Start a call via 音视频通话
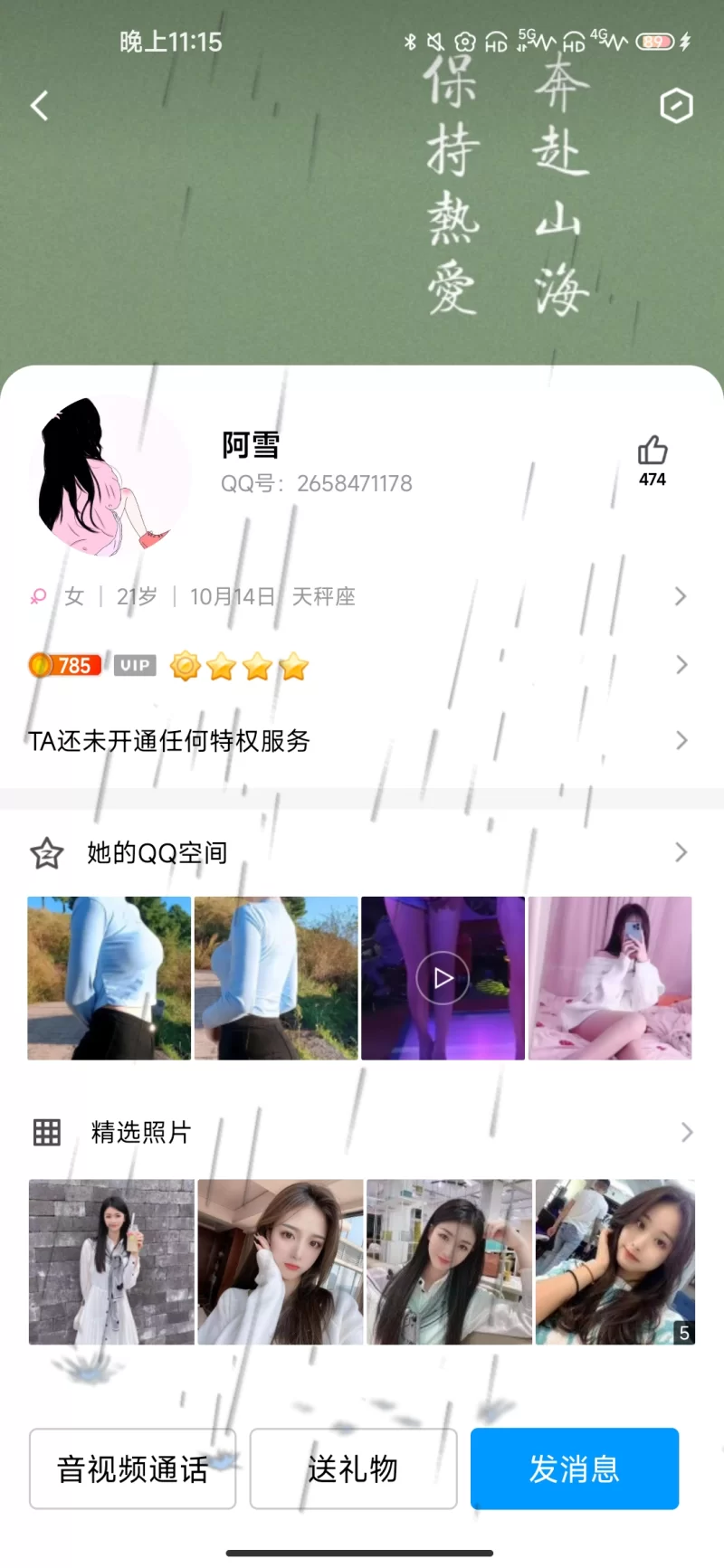The width and height of the screenshot is (724, 1568). pyautogui.click(x=132, y=1468)
